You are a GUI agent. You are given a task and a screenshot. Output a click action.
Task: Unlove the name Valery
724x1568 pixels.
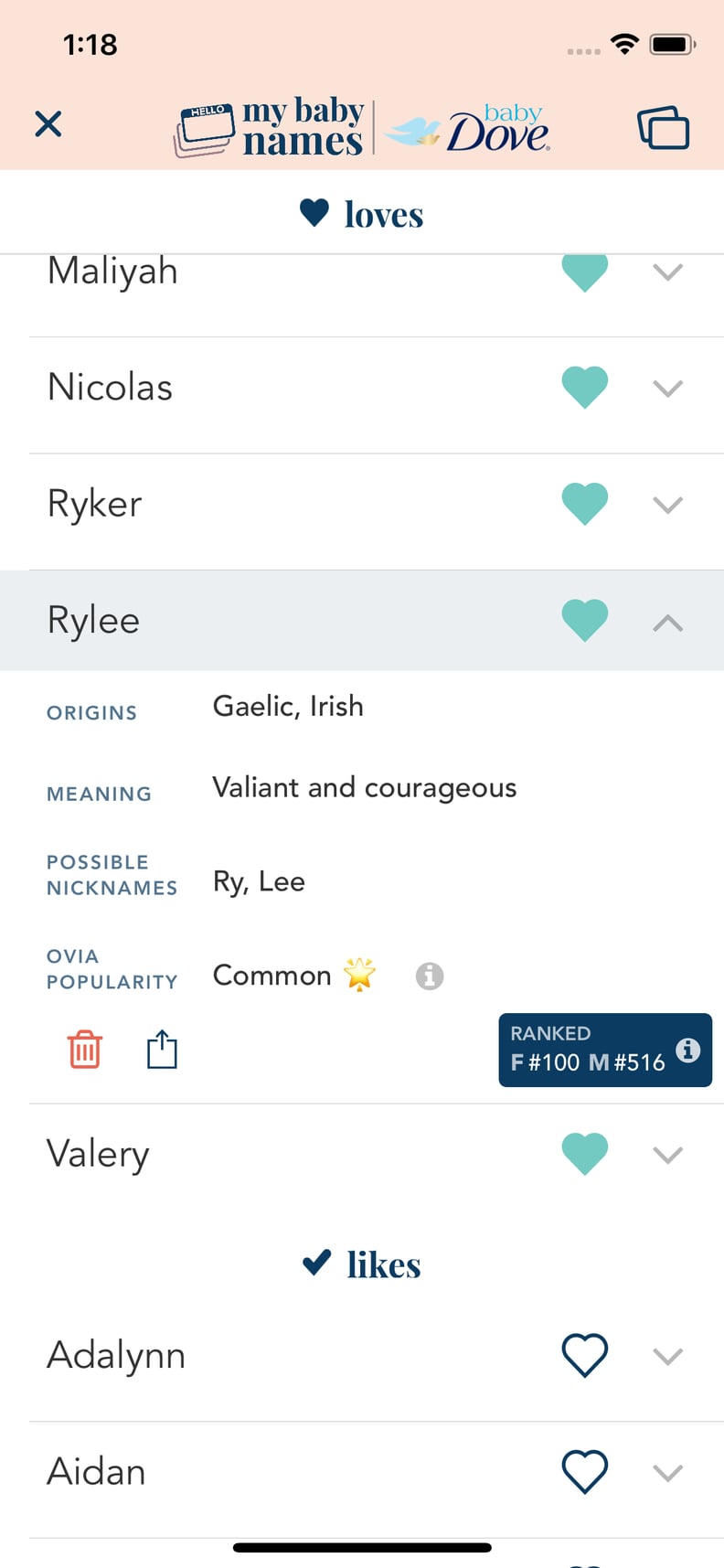584,1153
